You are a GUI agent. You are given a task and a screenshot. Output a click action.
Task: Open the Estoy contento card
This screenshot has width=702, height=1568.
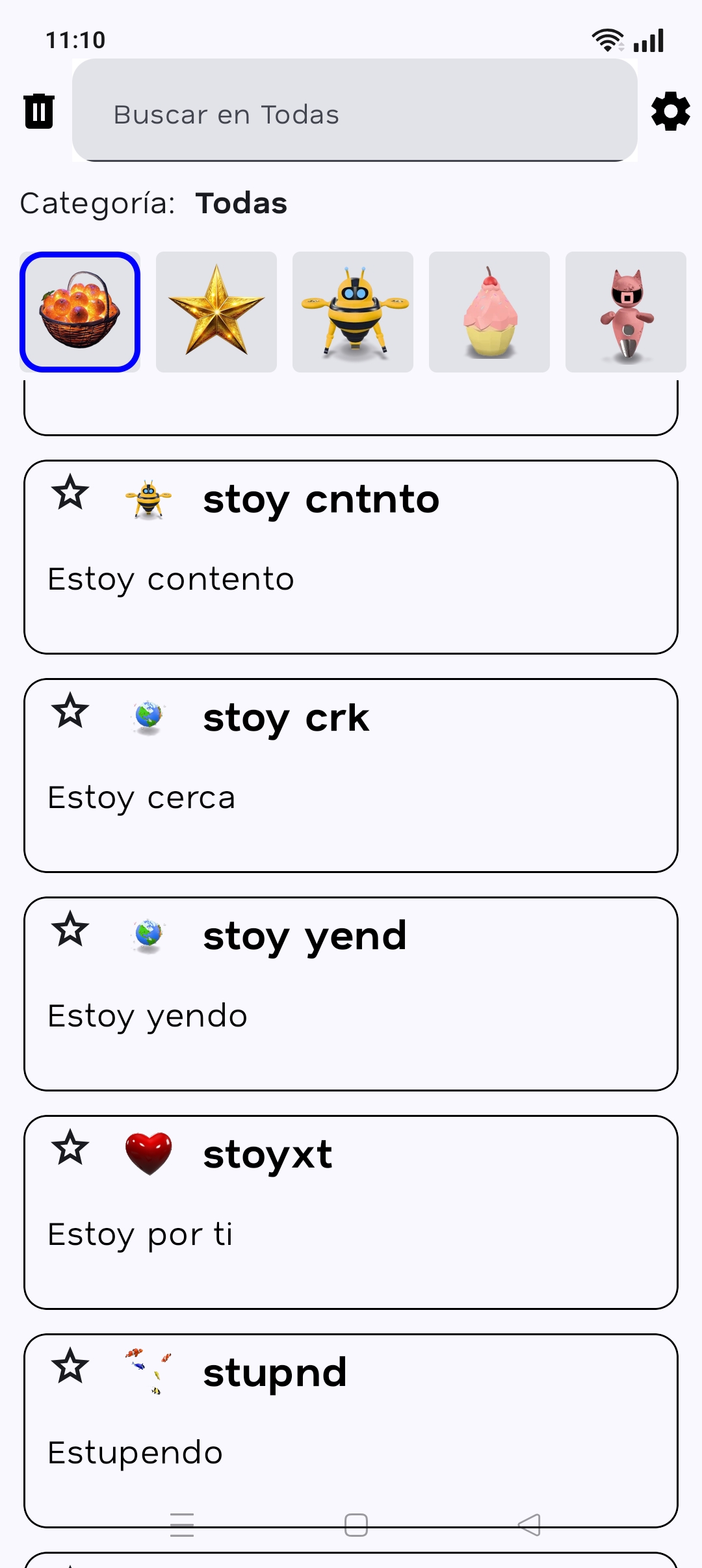tap(351, 579)
